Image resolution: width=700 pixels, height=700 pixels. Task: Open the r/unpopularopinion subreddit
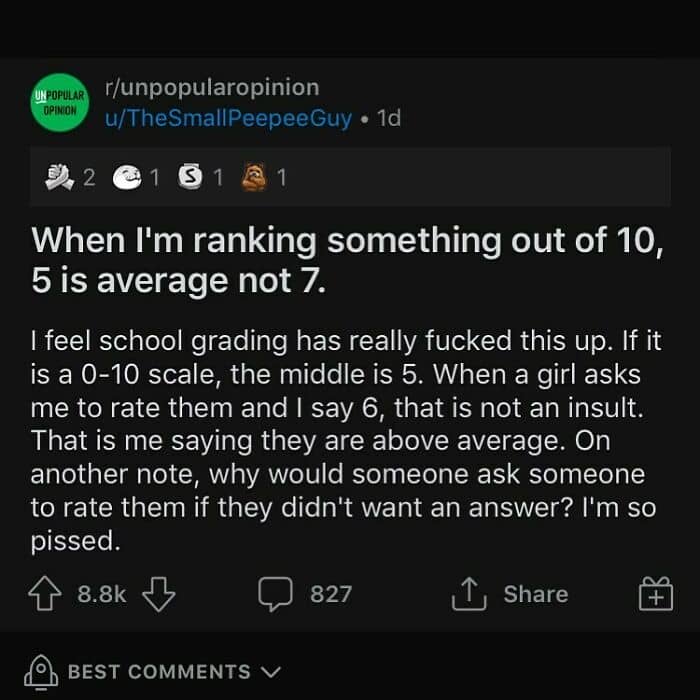(x=212, y=87)
